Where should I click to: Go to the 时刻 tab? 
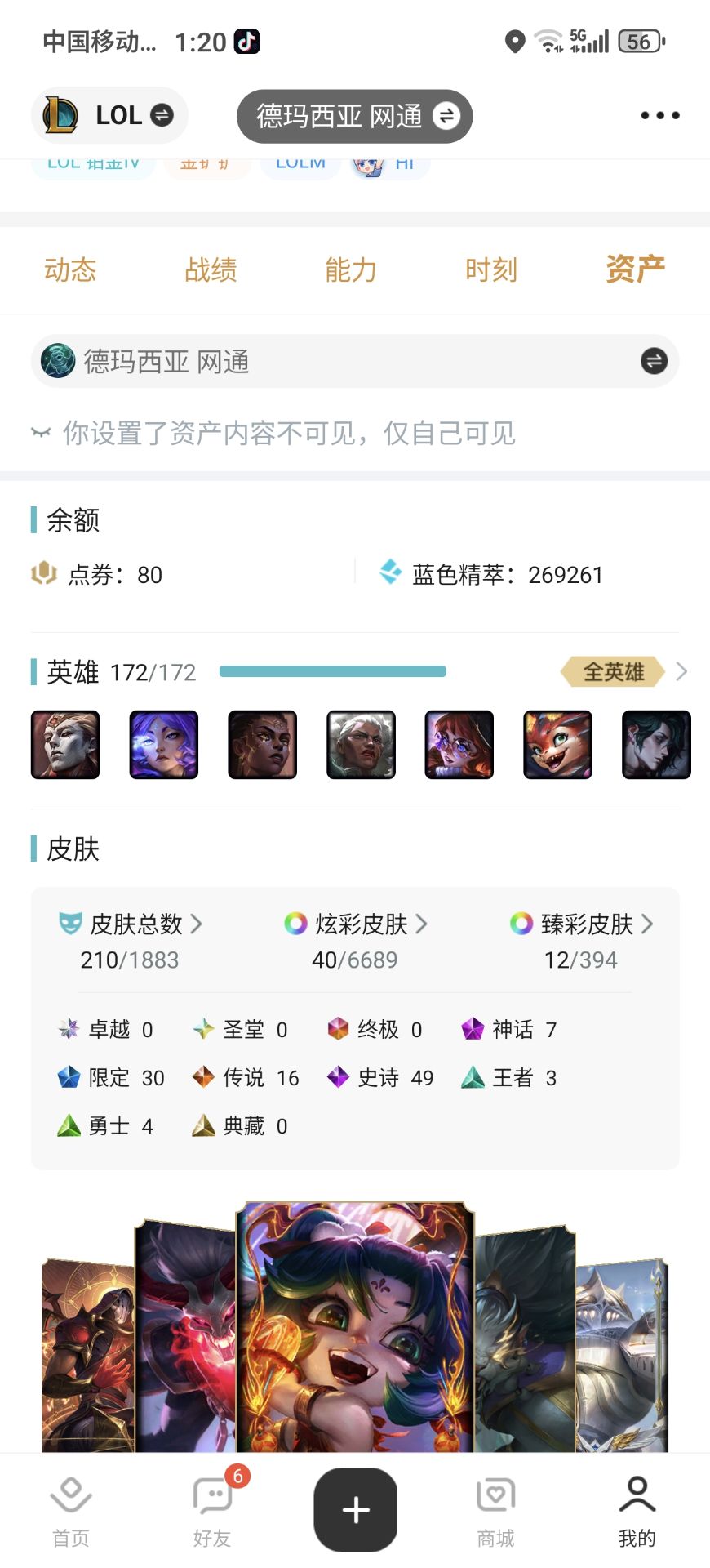[x=491, y=269]
